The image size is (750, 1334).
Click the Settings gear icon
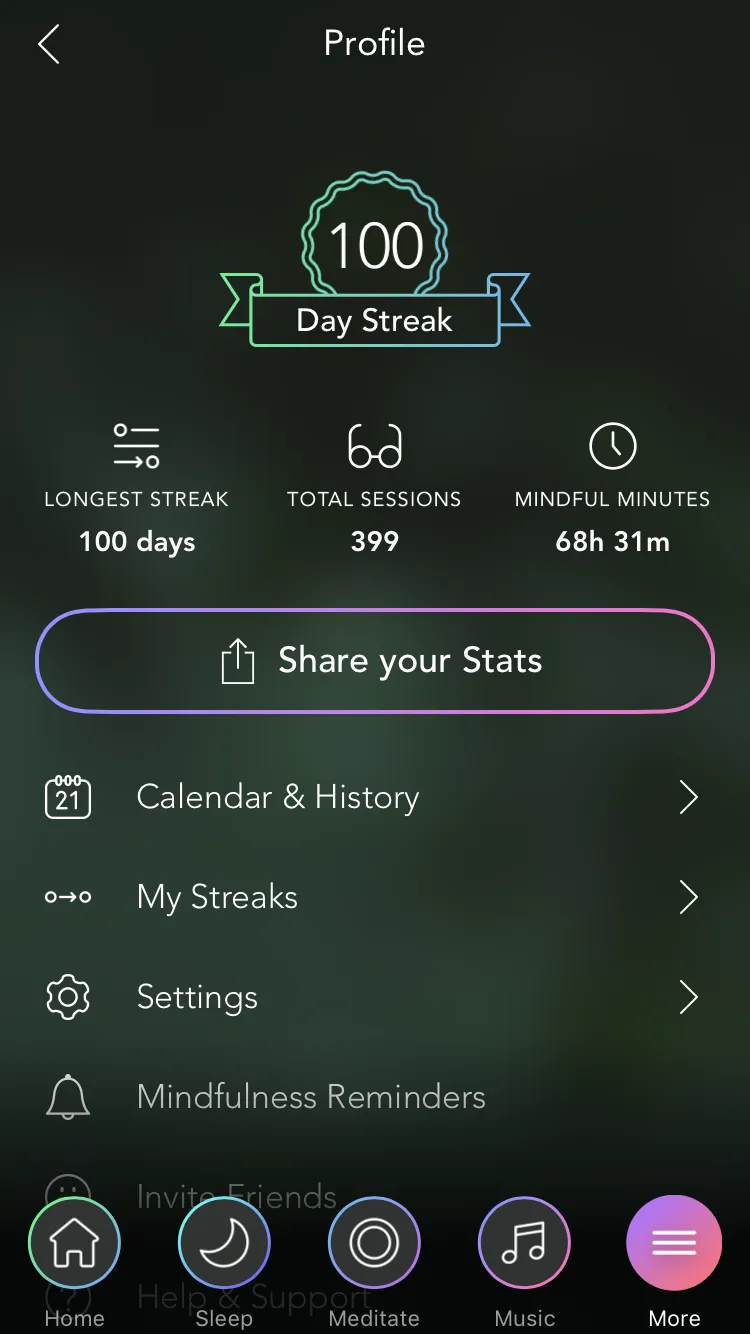click(x=67, y=997)
